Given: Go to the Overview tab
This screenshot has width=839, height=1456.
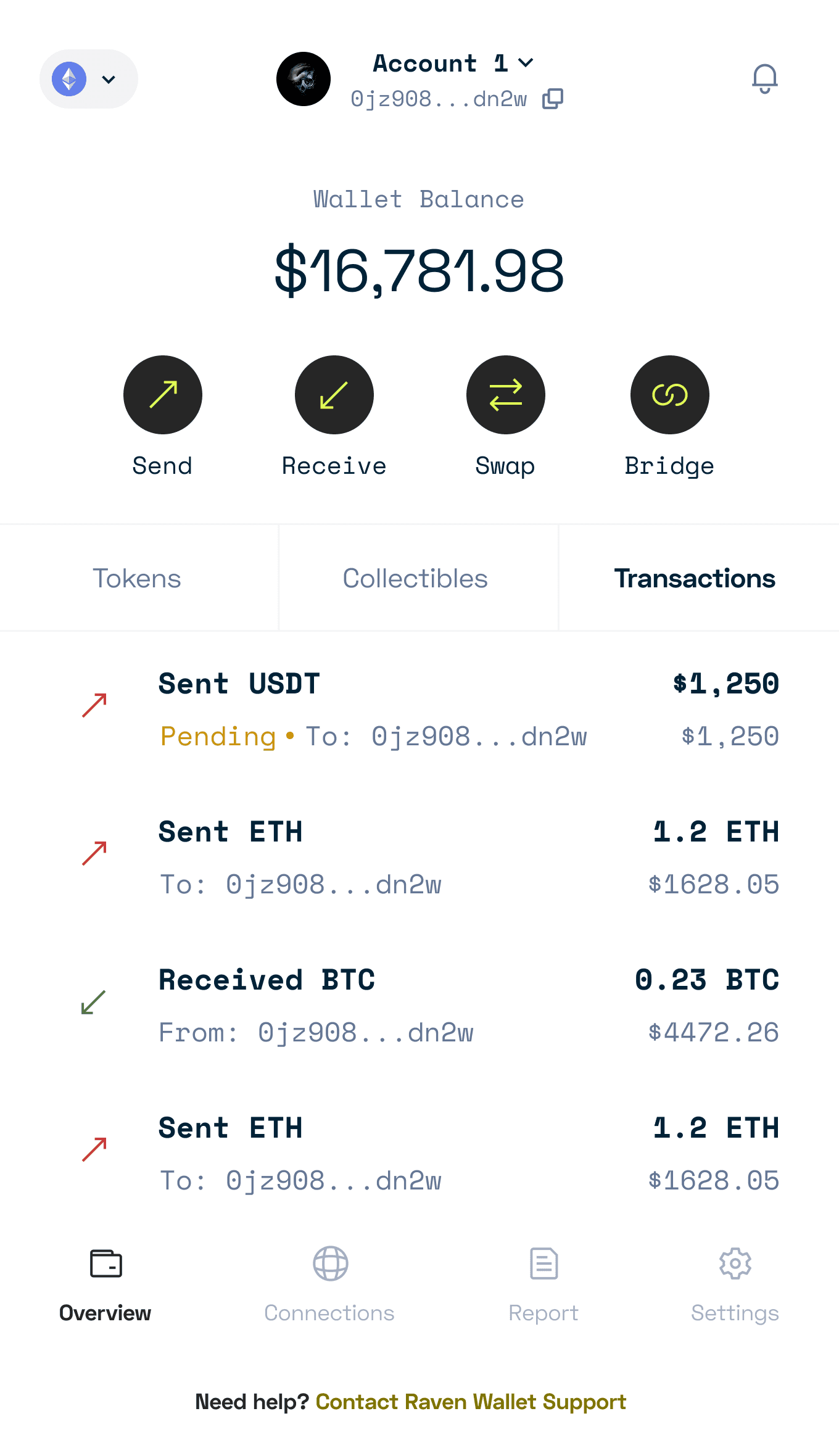Looking at the screenshot, I should point(105,1284).
